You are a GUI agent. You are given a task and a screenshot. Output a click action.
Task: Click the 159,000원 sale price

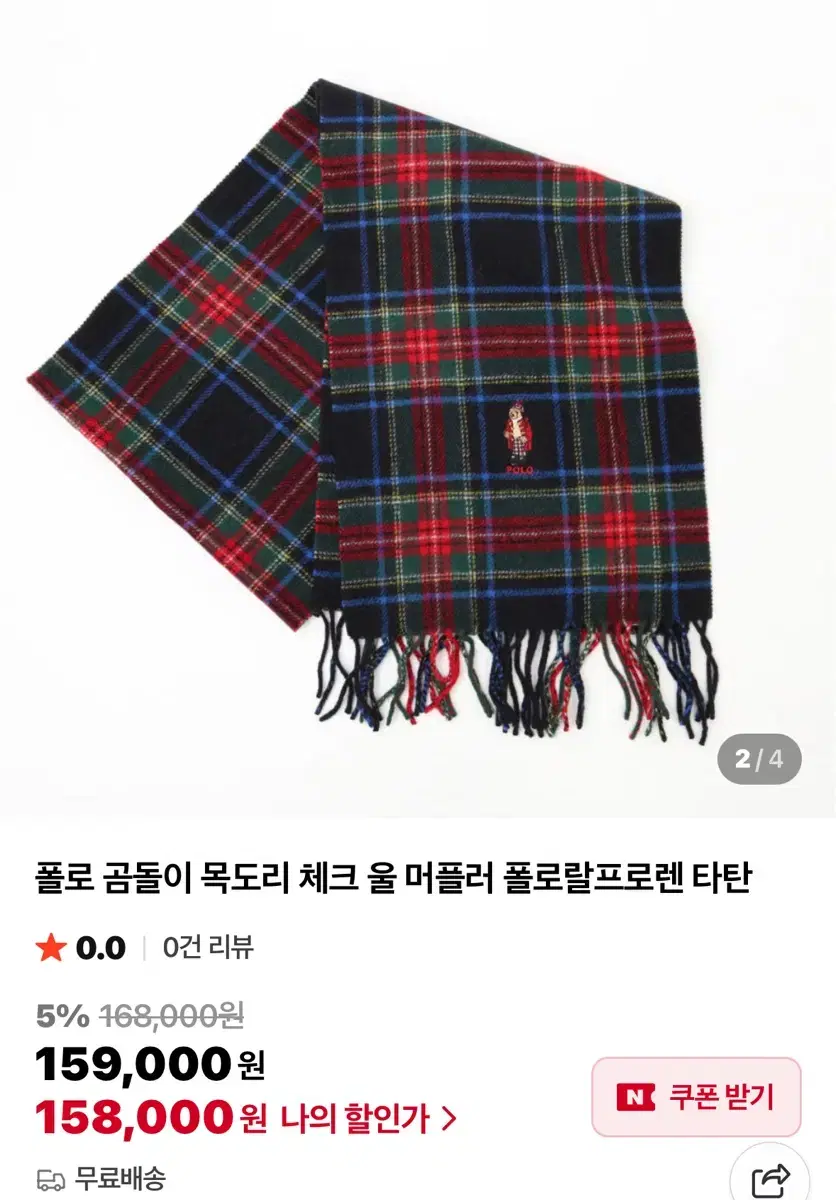pyautogui.click(x=140, y=1063)
